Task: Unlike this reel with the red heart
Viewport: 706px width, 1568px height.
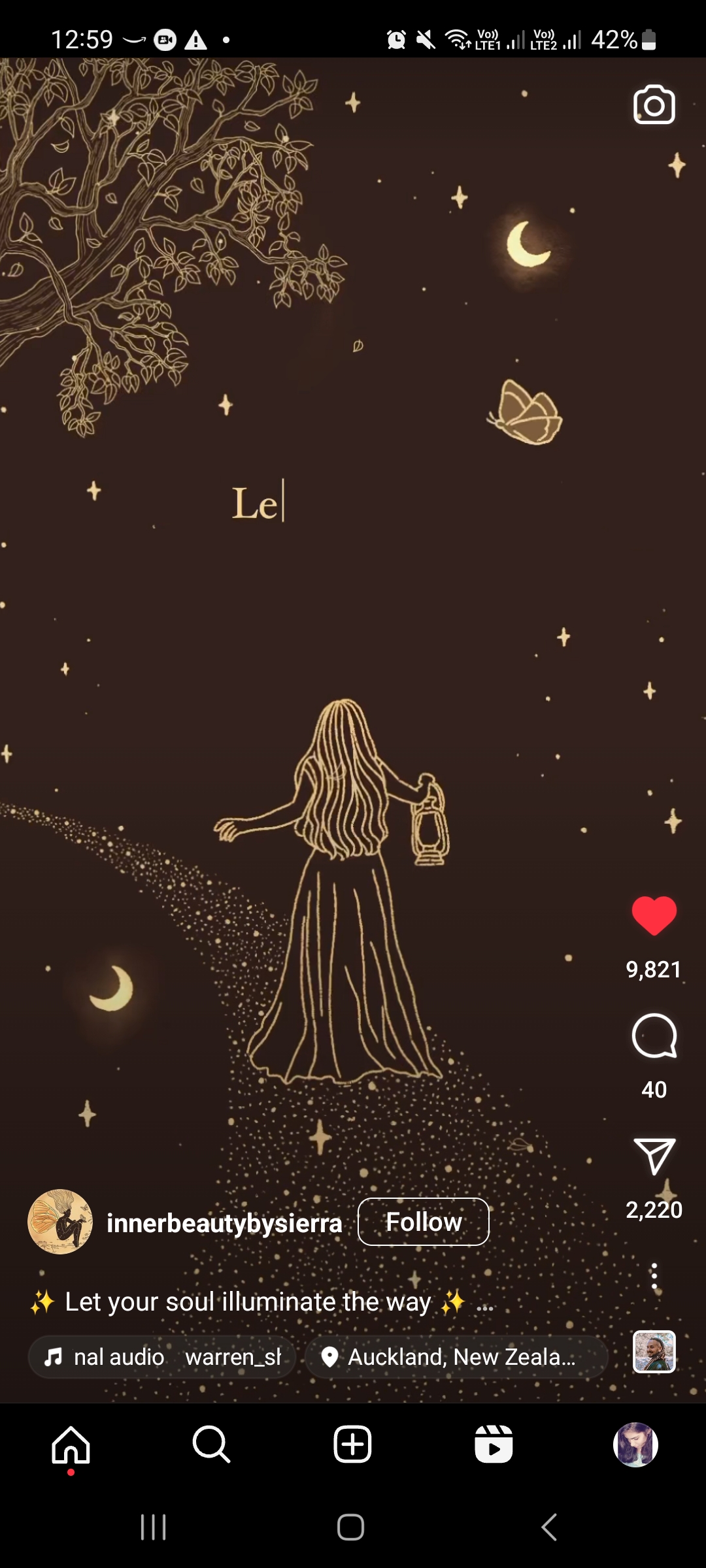Action: pos(654,915)
